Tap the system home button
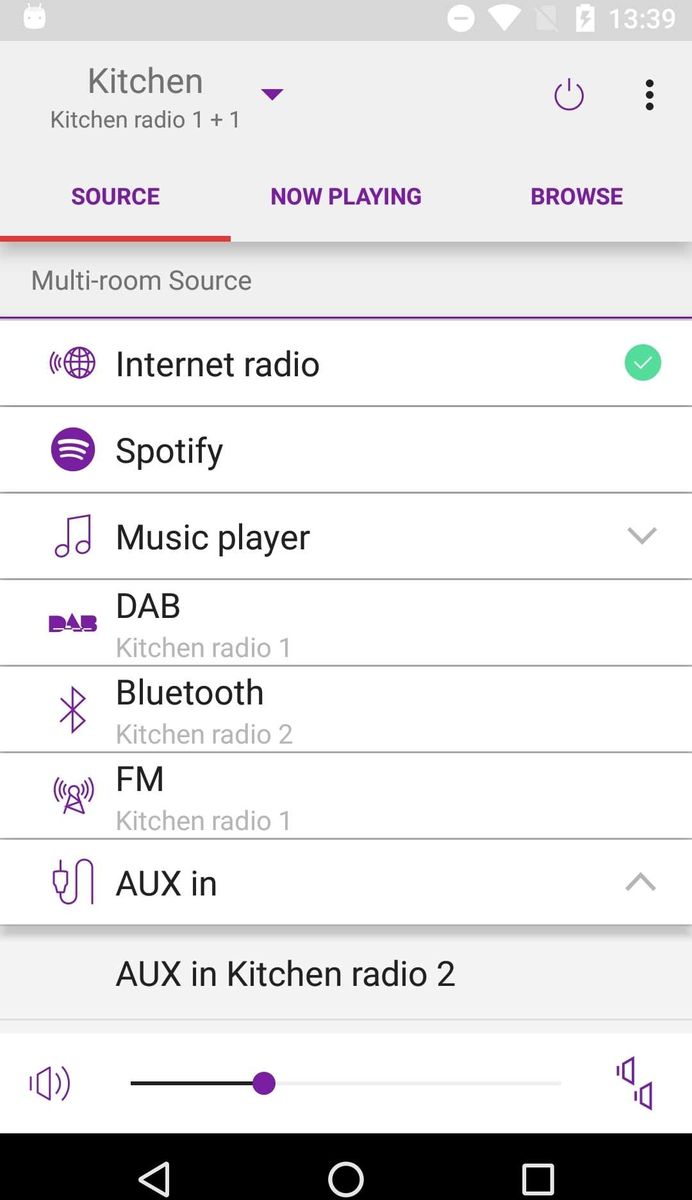 (346, 1179)
